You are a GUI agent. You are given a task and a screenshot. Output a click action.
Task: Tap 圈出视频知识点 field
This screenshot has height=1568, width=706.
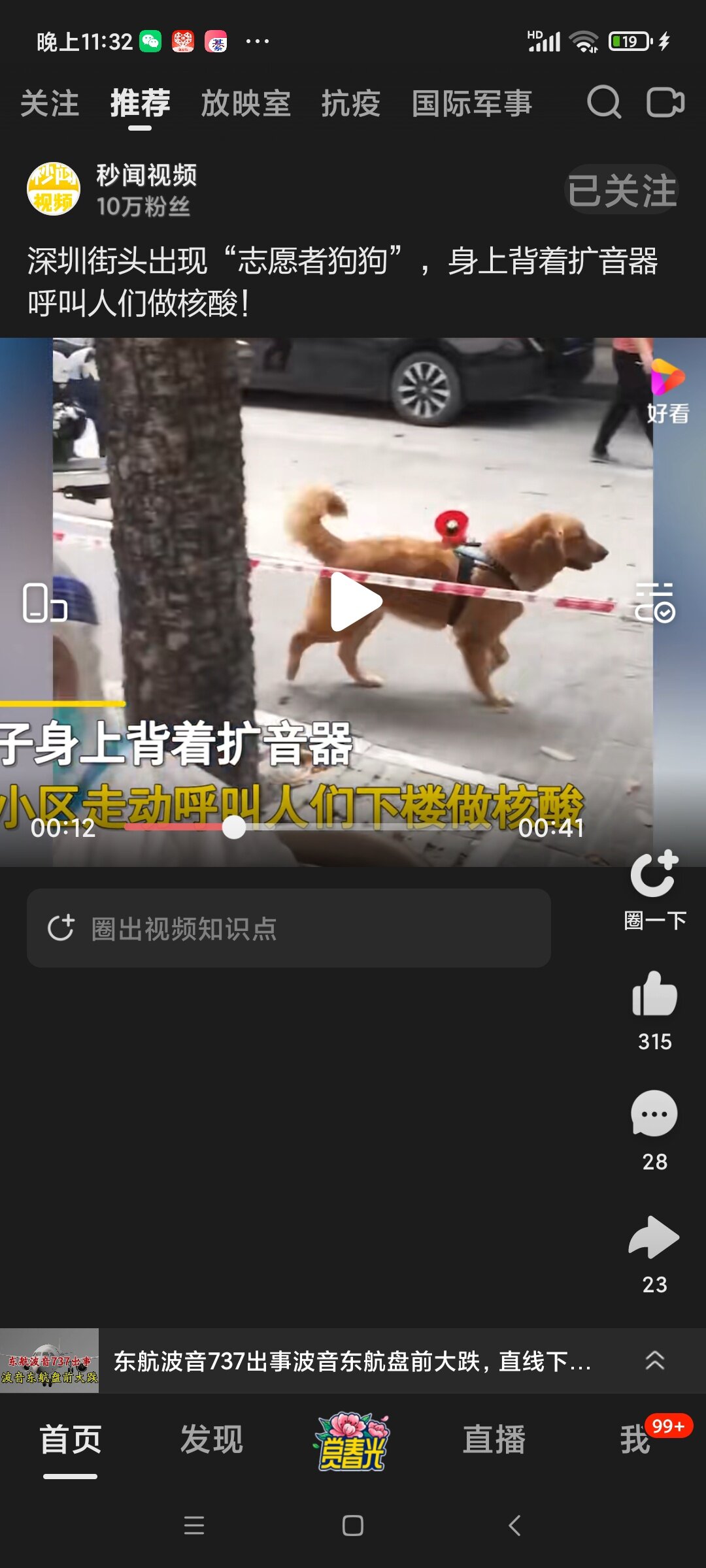(289, 928)
